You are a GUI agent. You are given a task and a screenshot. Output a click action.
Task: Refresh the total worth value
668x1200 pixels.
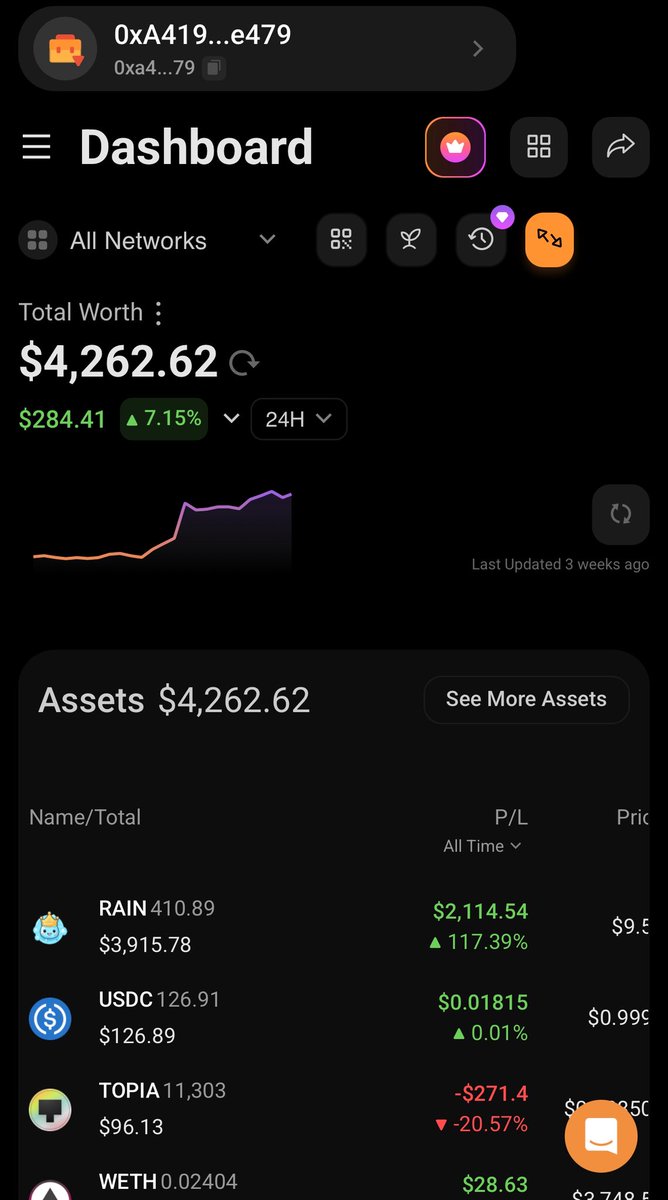pos(243,362)
